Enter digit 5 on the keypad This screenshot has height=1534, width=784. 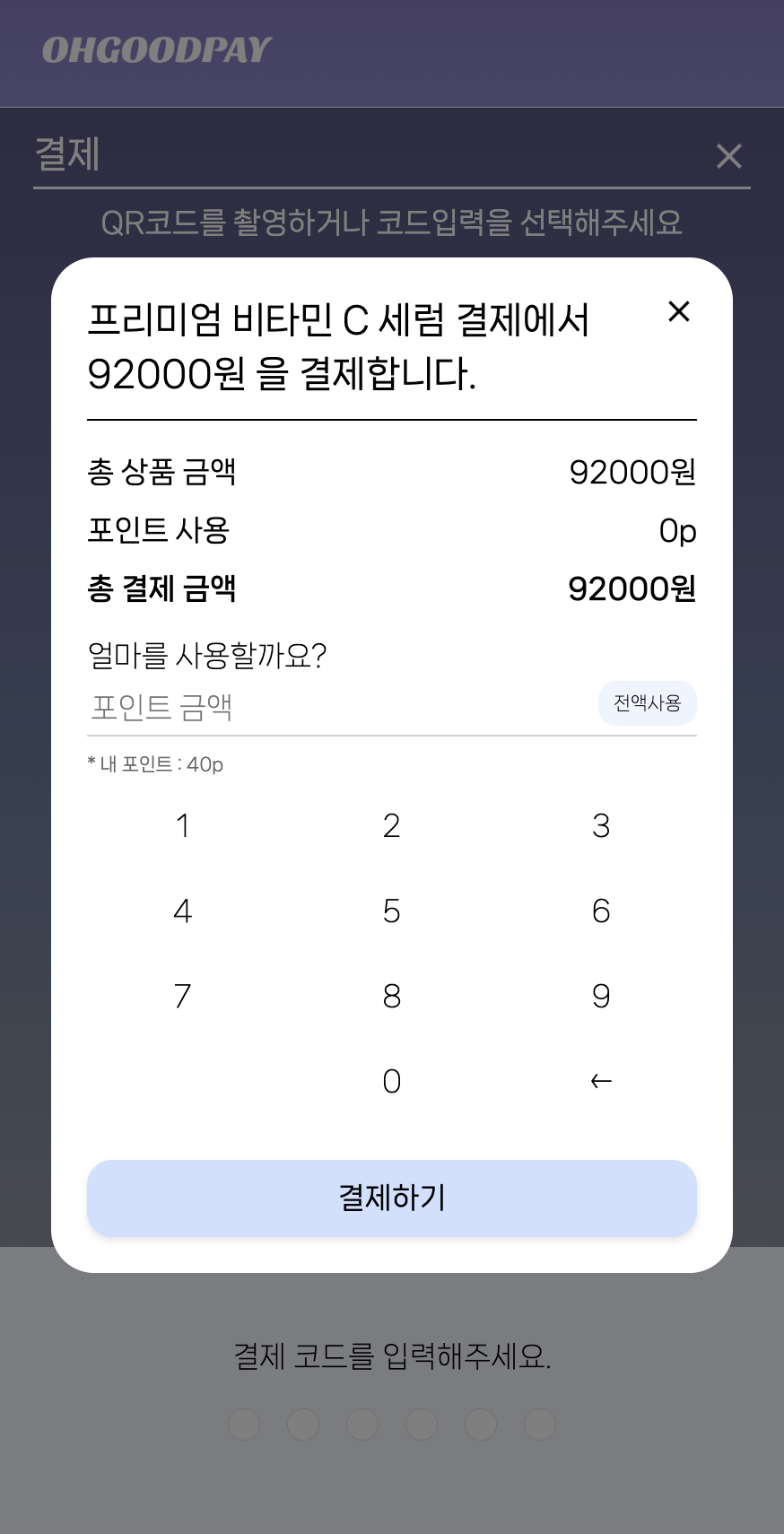392,911
